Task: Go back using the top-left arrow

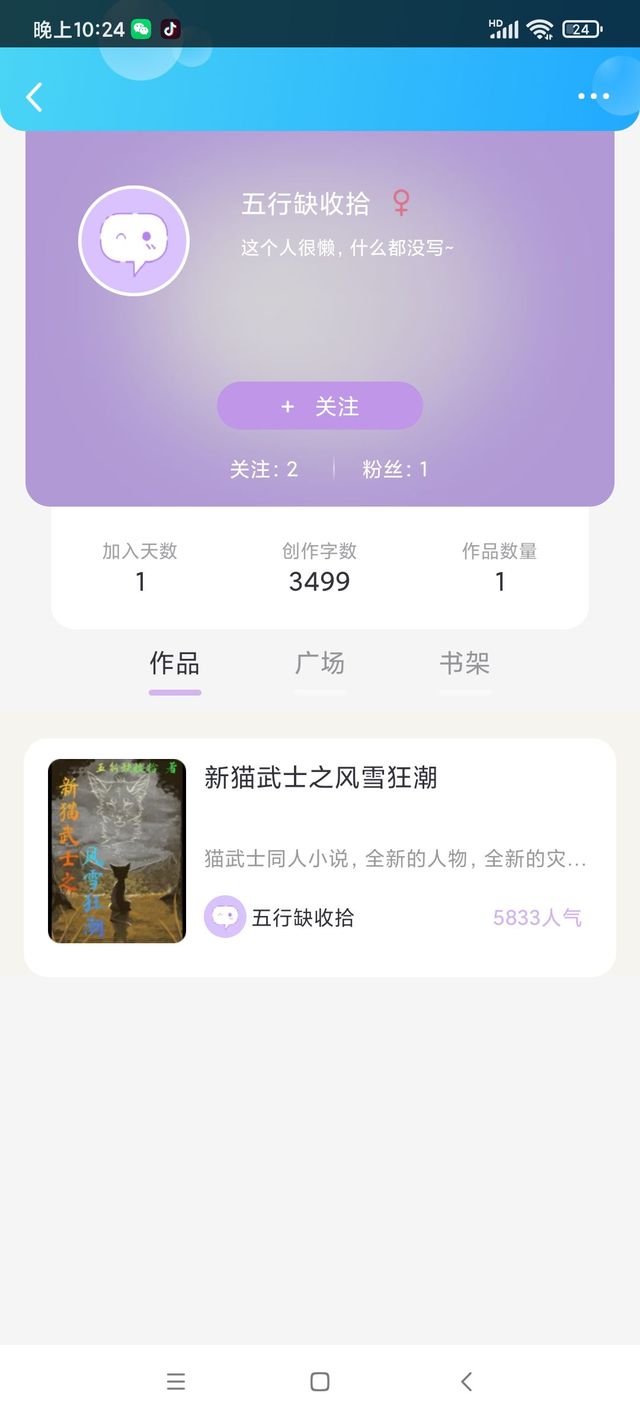Action: point(34,97)
